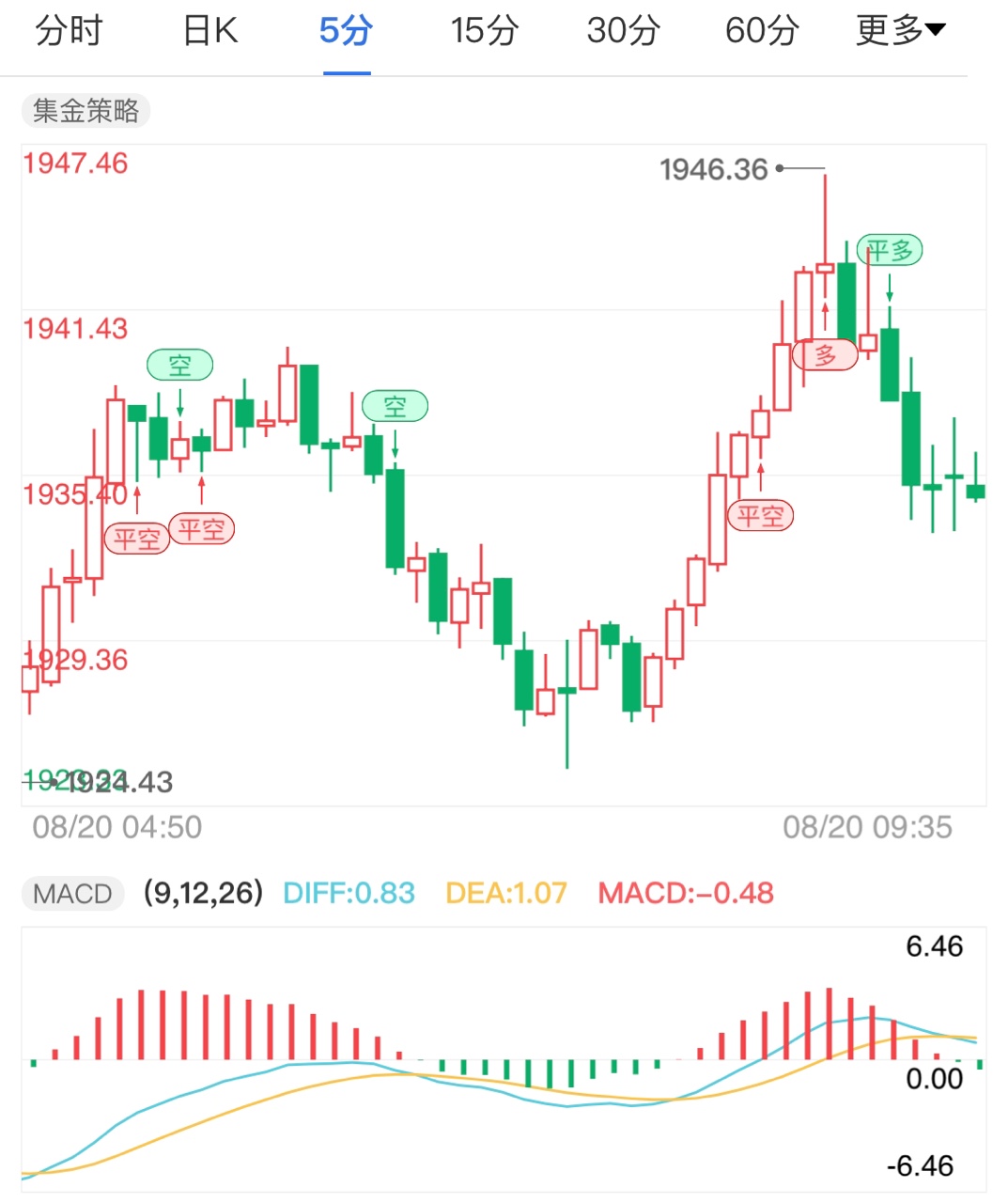1008x1203 pixels.
Task: Show the 30分 candlestick chart
Action: [623, 32]
